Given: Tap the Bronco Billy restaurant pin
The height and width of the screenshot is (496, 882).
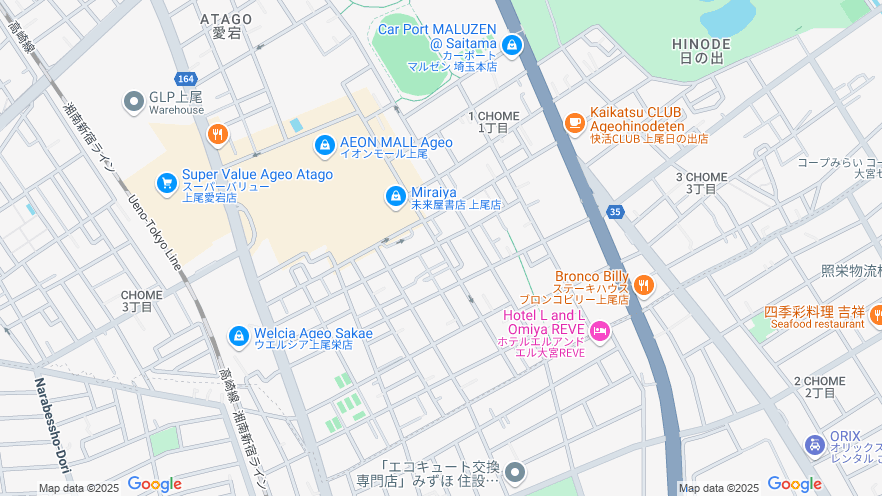Looking at the screenshot, I should 643,286.
